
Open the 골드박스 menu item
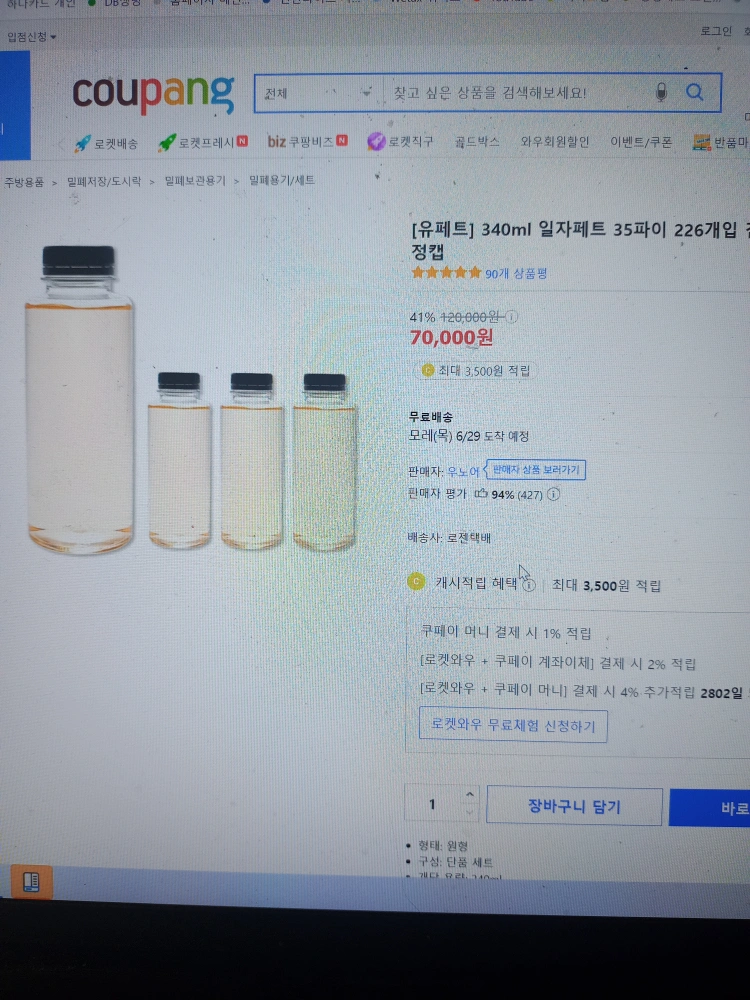pyautogui.click(x=476, y=143)
